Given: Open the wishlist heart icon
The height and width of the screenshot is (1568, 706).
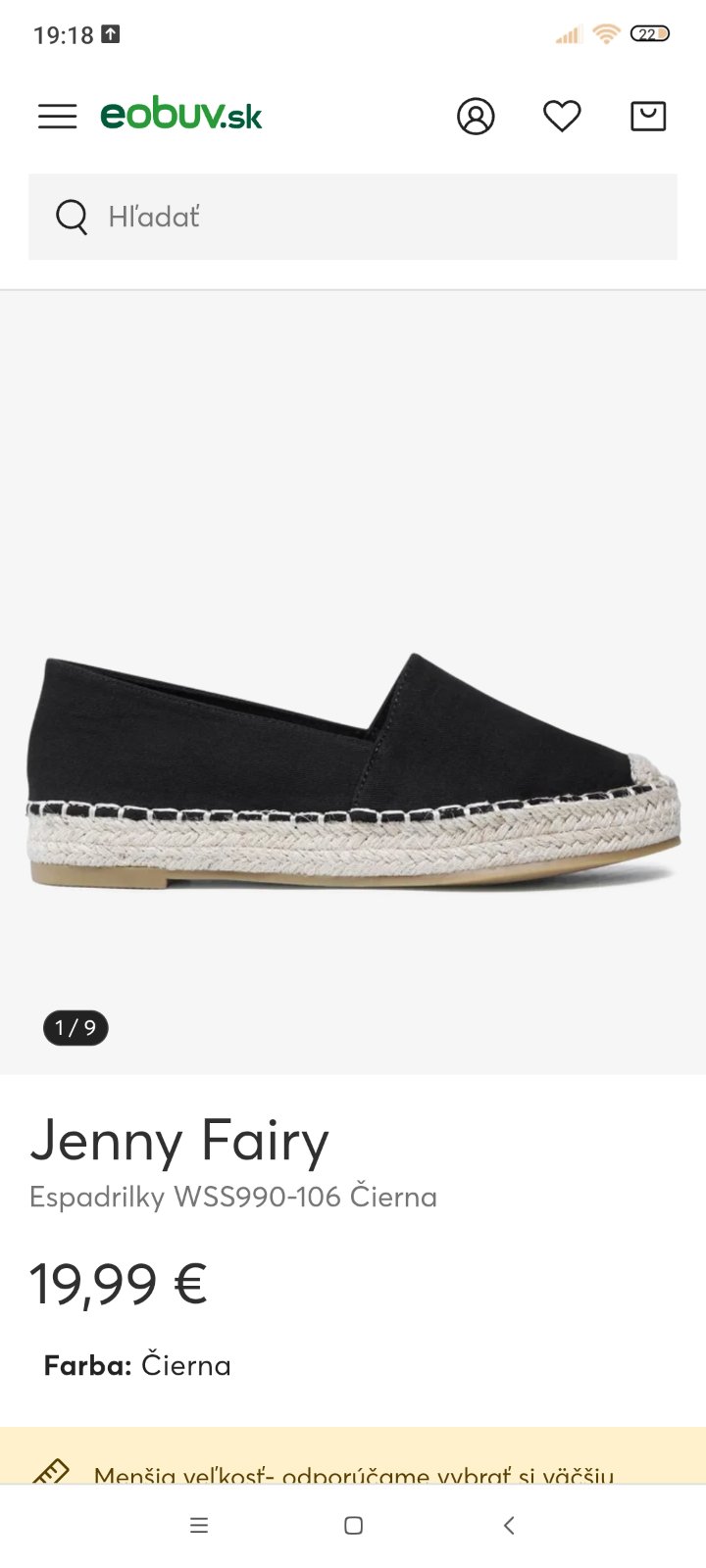Looking at the screenshot, I should pyautogui.click(x=562, y=117).
